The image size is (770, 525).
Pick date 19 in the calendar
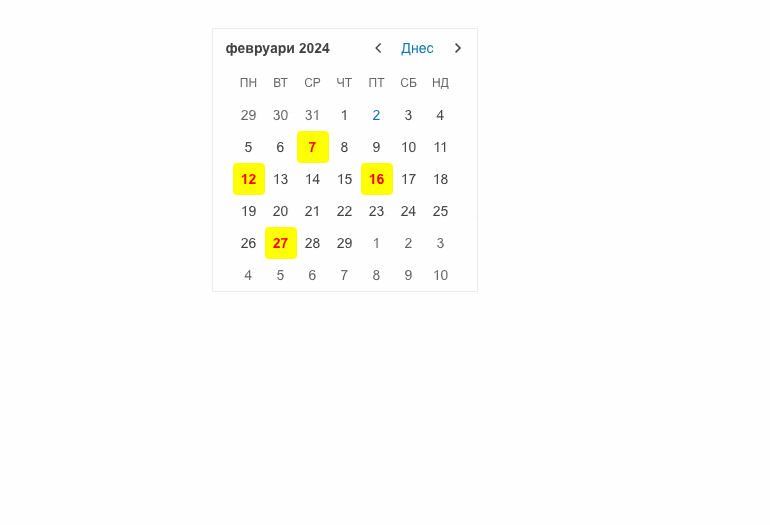pyautogui.click(x=249, y=211)
